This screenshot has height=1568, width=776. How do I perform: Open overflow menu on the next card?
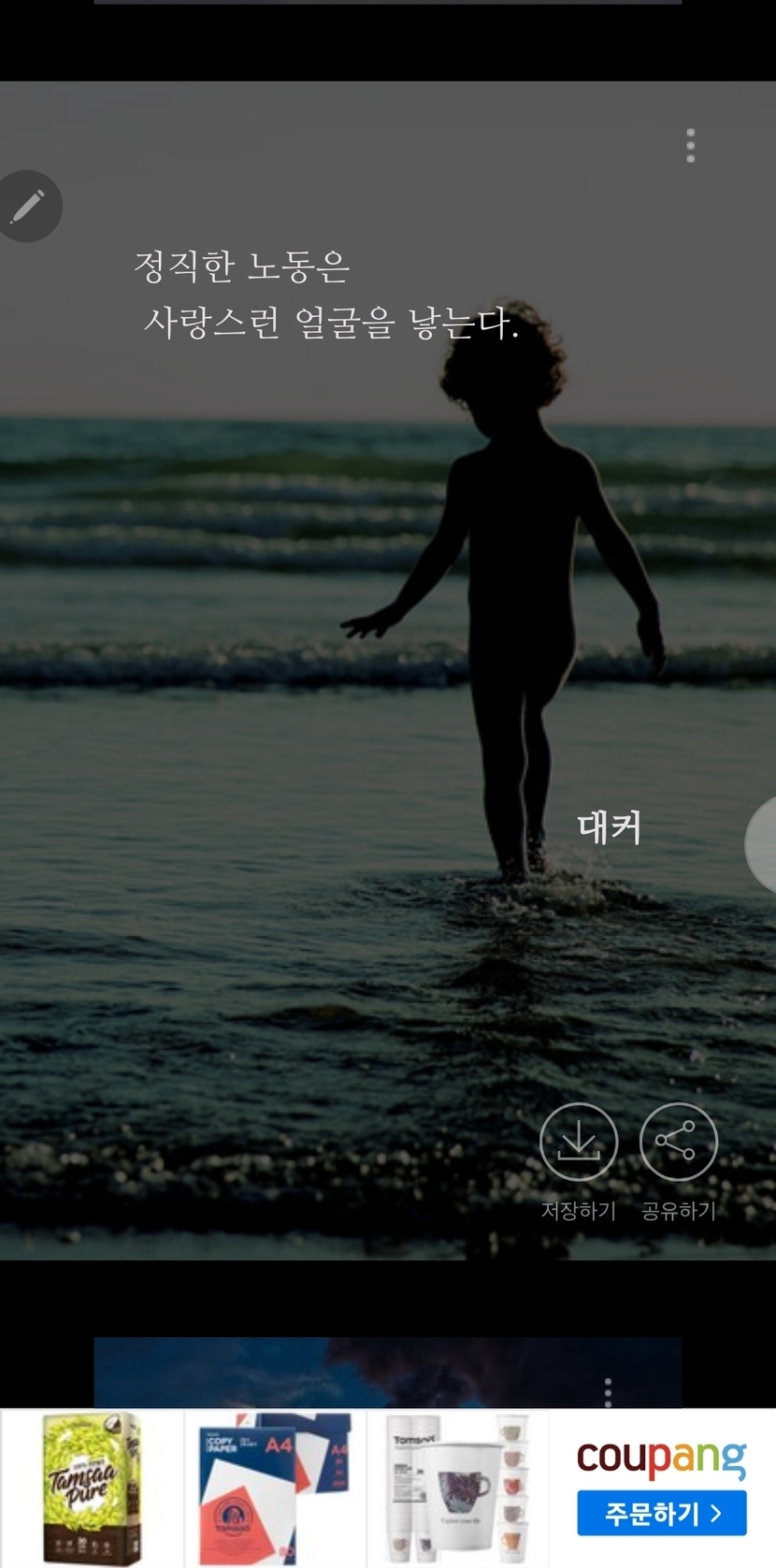[608, 1391]
